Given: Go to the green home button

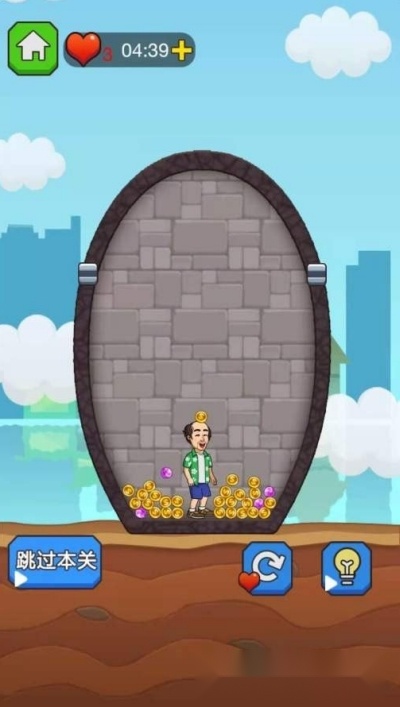Looking at the screenshot, I should 33,48.
